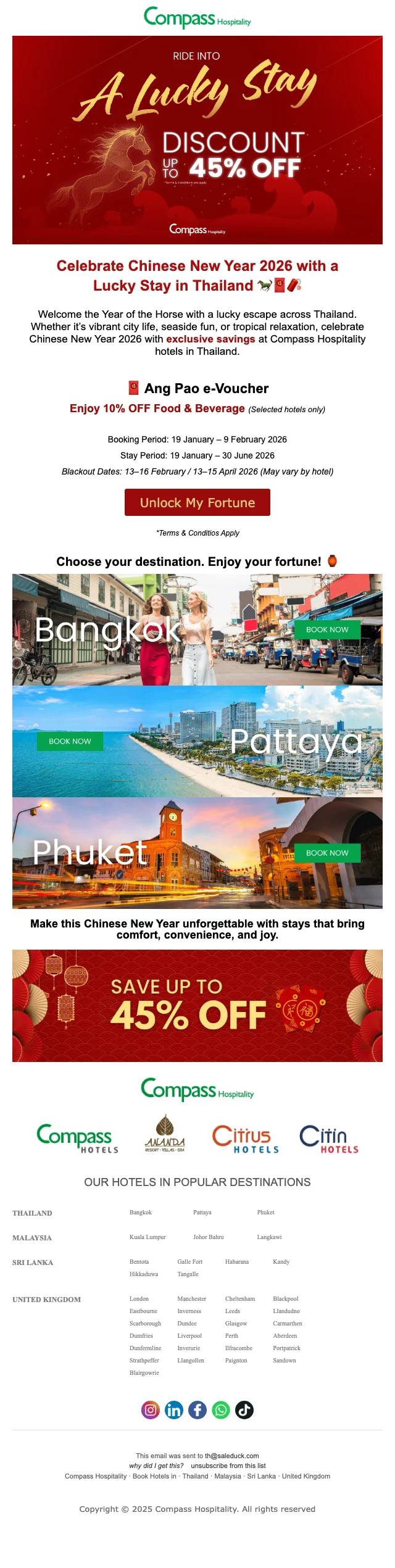Viewport: 395px width, 1568px height.
Task: Book now on the Pattaya banner
Action: tap(70, 741)
